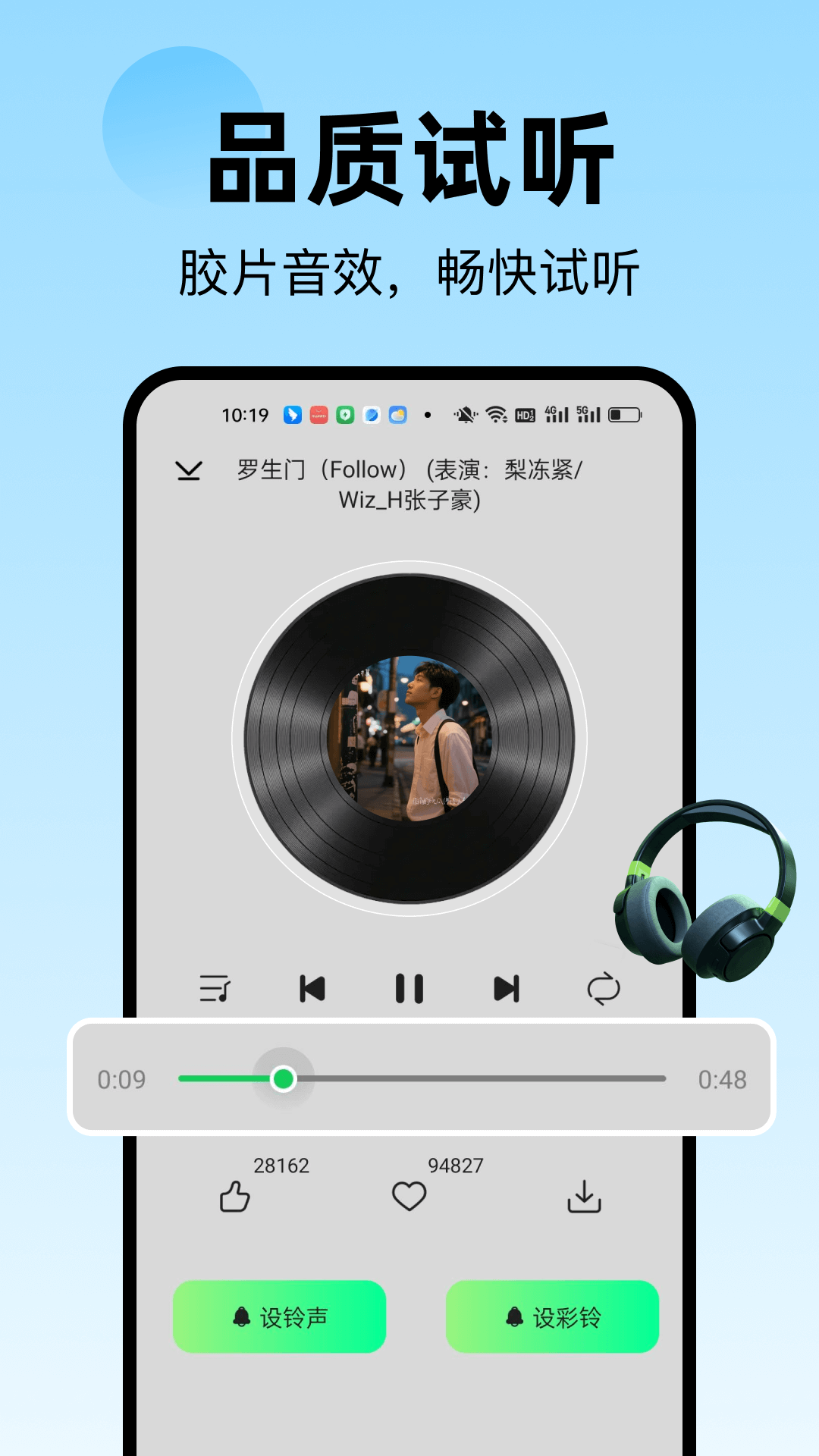Collapse the player with the down chevron
This screenshot has height=1456, width=819.
[x=190, y=472]
